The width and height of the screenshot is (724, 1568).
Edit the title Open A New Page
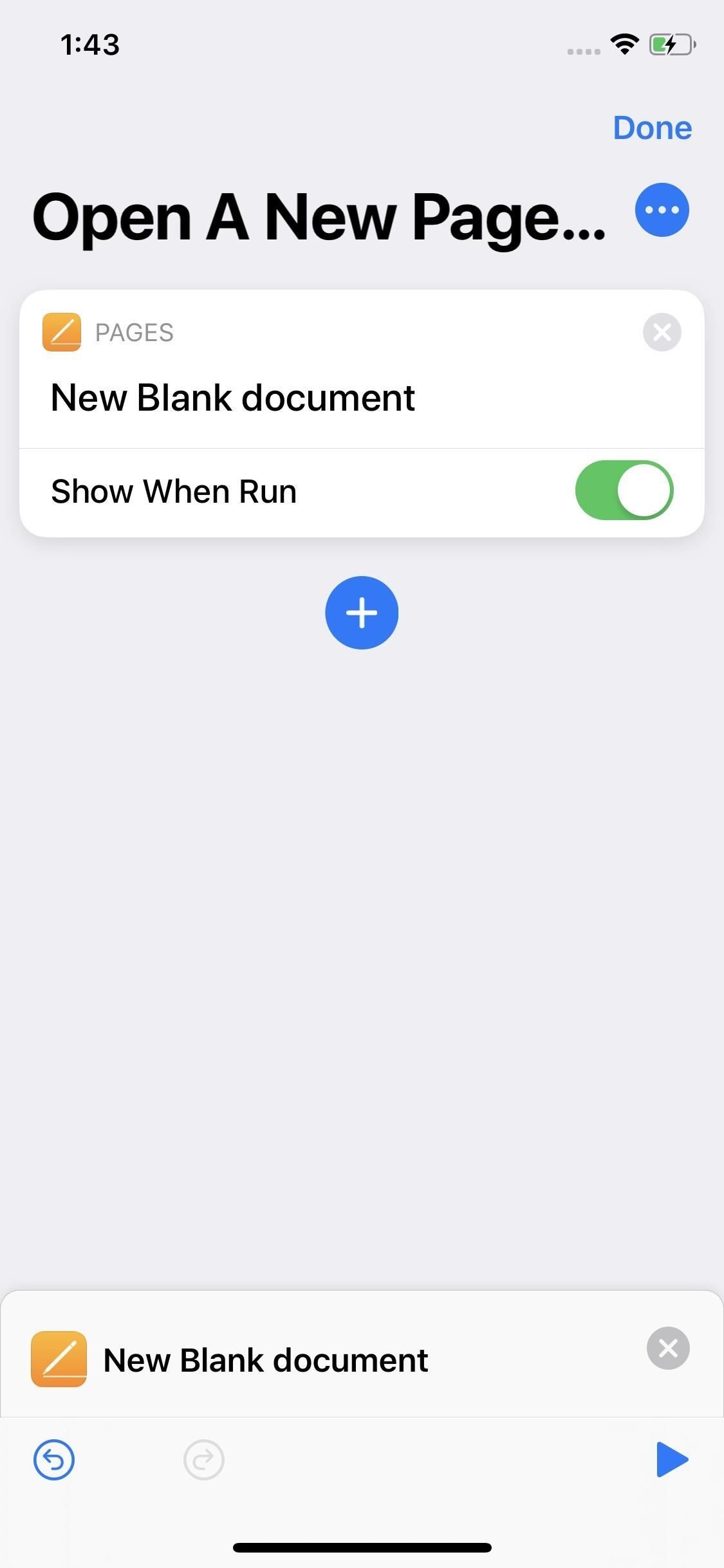point(320,218)
